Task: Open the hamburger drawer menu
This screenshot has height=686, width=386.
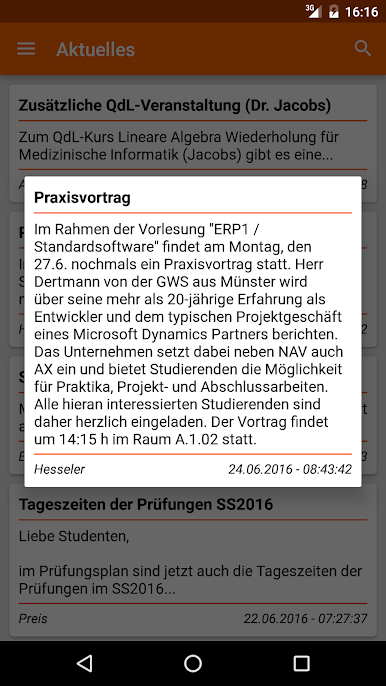Action: pos(26,49)
